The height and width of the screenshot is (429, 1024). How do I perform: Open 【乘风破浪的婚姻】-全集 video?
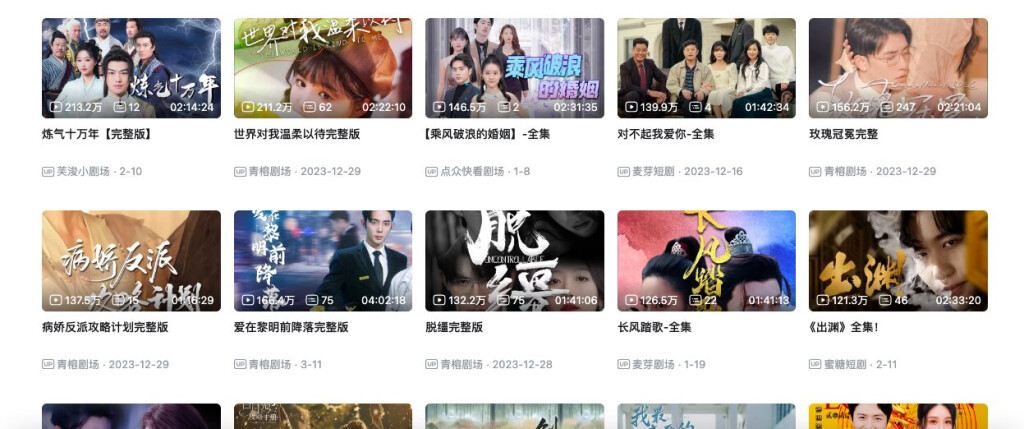click(x=514, y=68)
